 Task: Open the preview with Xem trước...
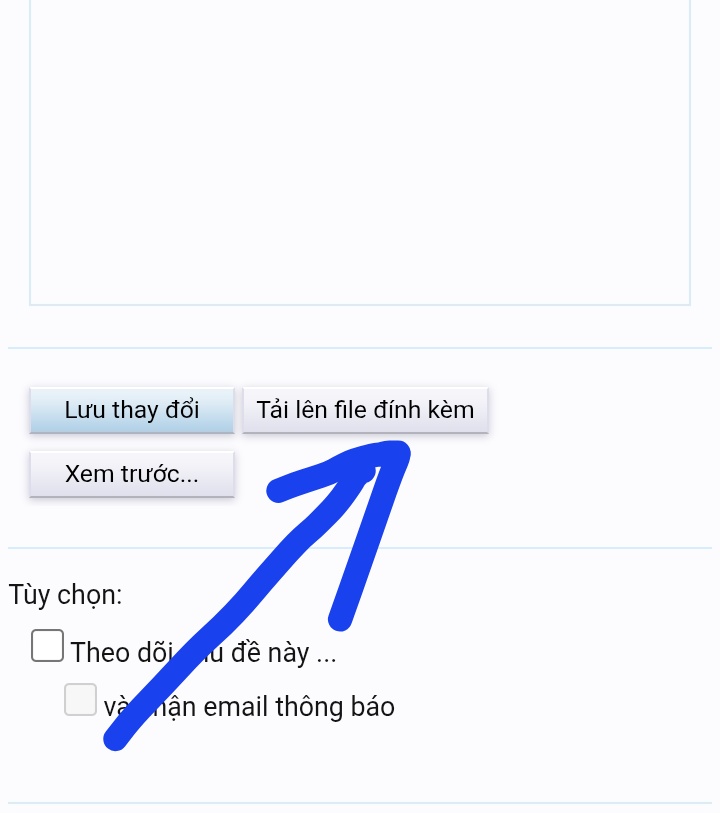pyautogui.click(x=131, y=474)
